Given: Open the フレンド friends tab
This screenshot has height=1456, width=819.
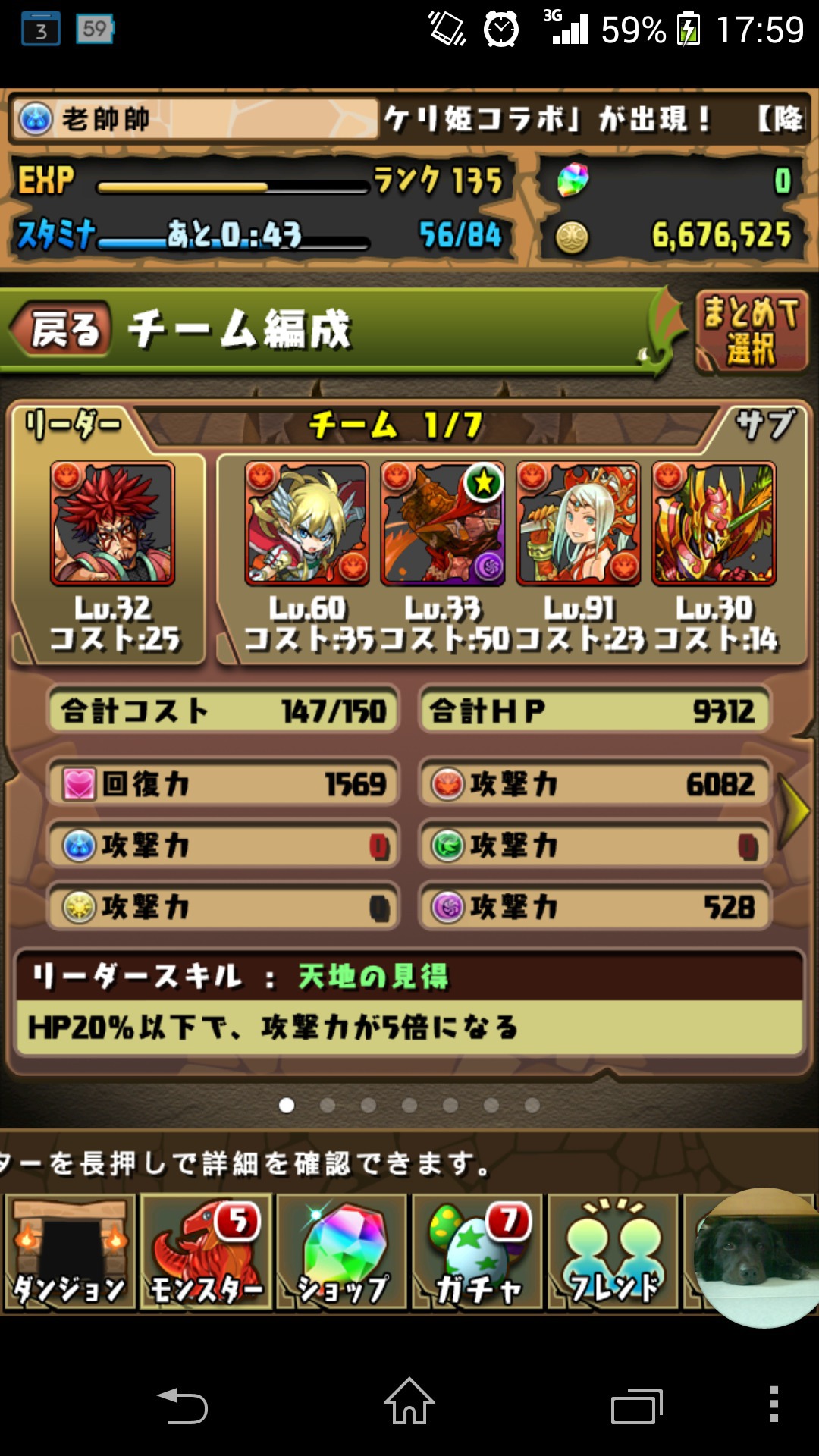Looking at the screenshot, I should tap(613, 1252).
